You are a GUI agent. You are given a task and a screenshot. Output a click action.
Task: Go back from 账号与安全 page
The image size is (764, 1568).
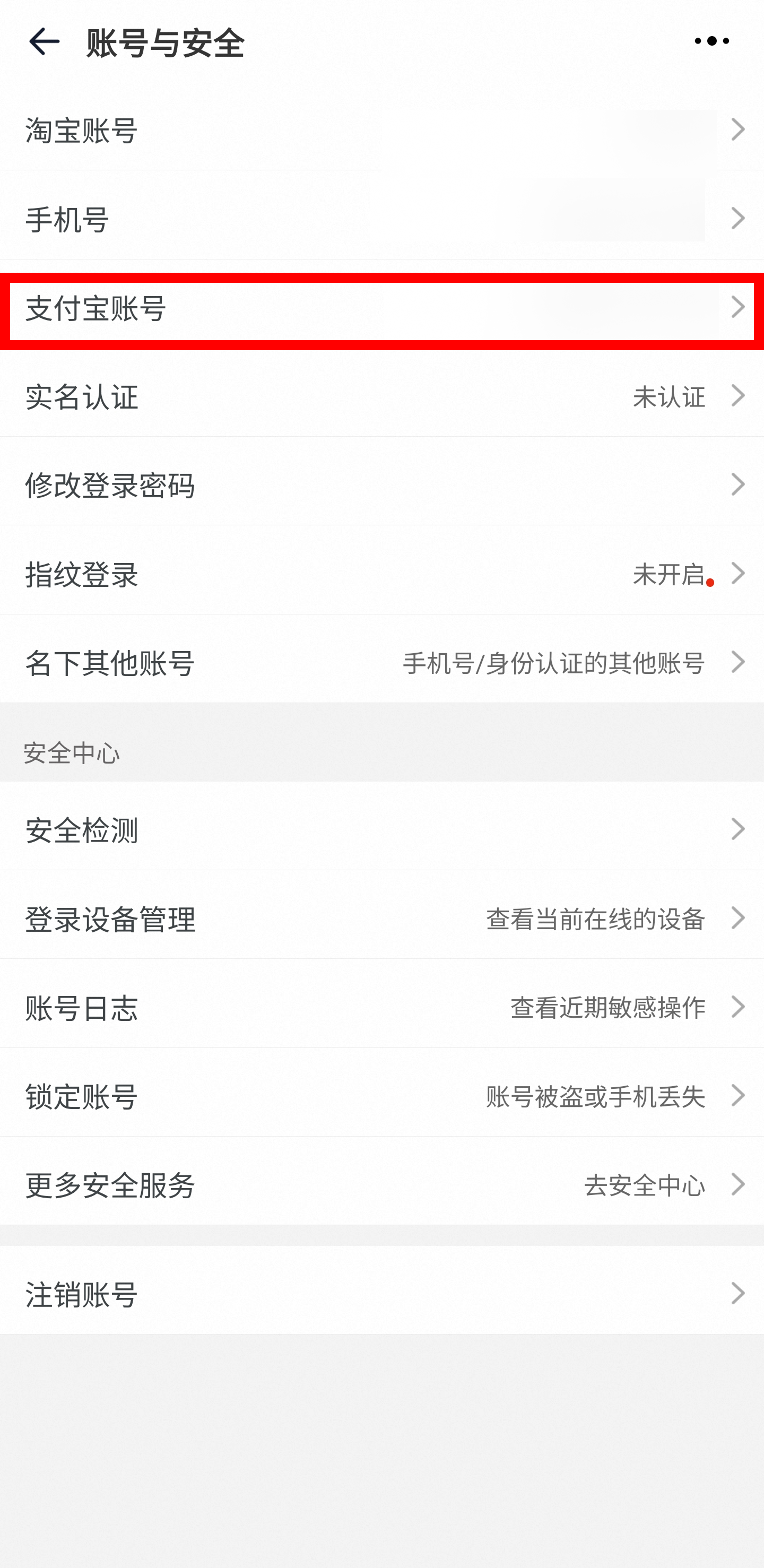(x=44, y=42)
